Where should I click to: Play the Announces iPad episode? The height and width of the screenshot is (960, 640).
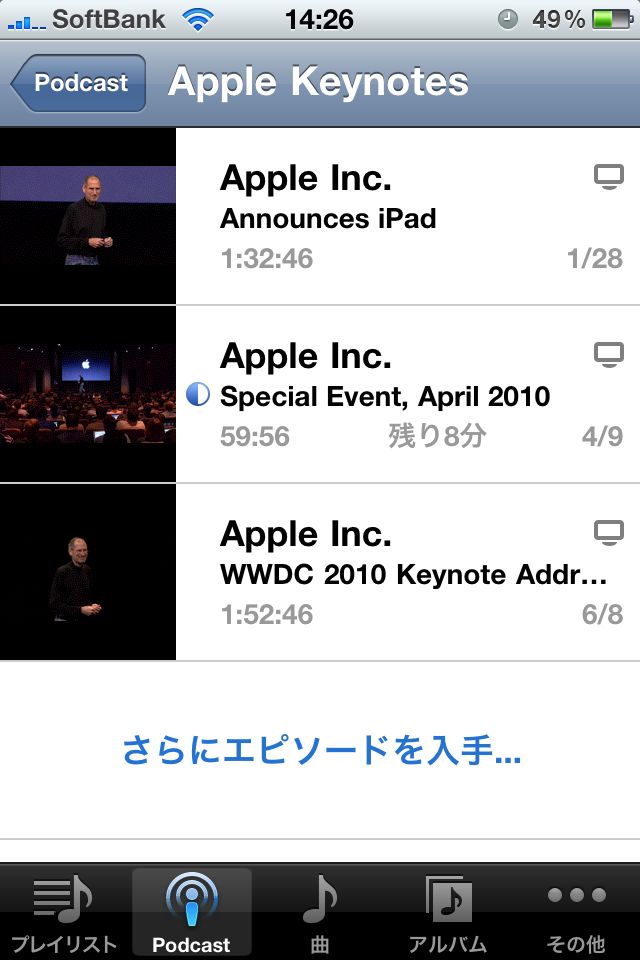(x=400, y=217)
